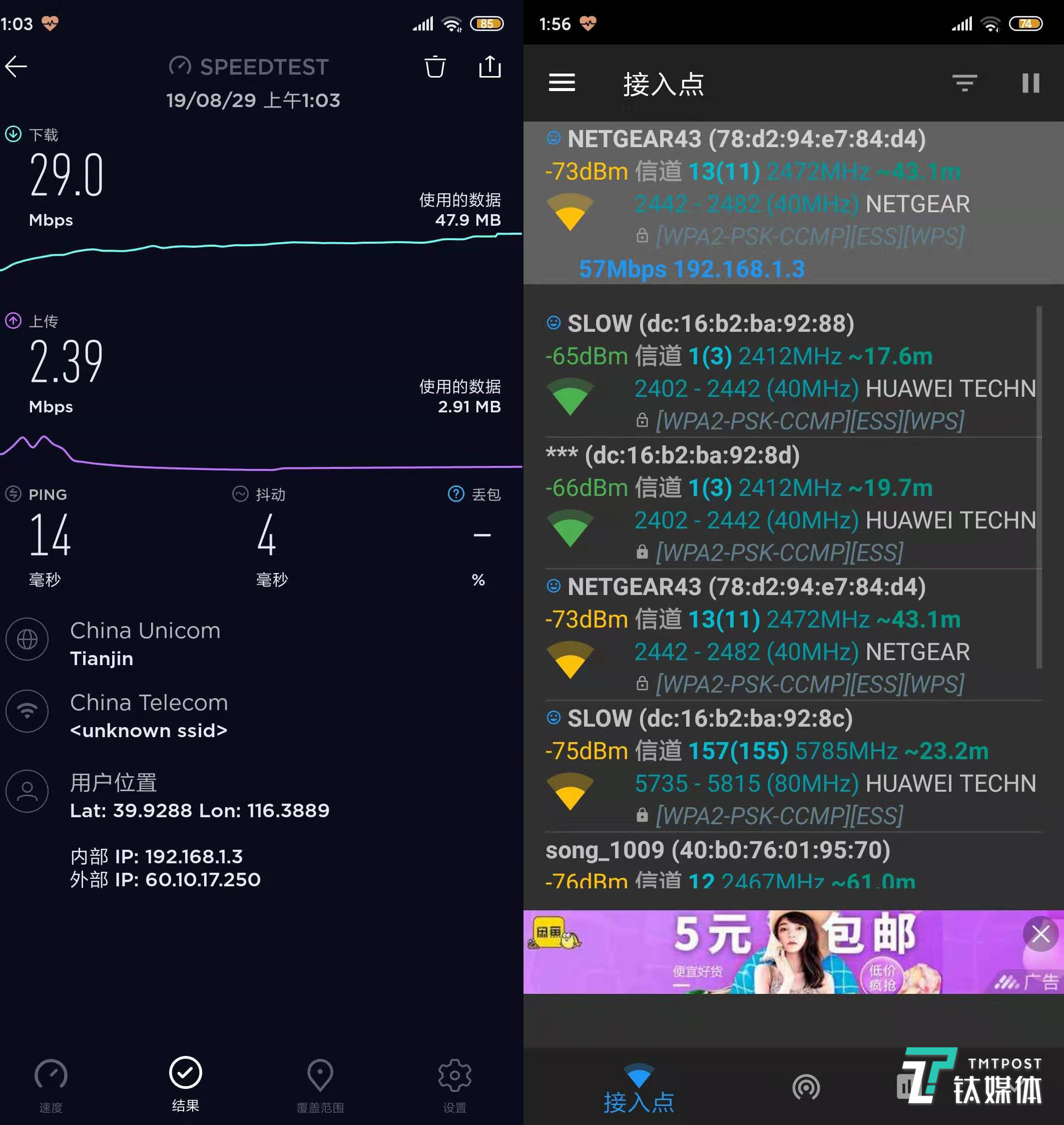Open the WiFi Analyzer filter icon

point(964,83)
